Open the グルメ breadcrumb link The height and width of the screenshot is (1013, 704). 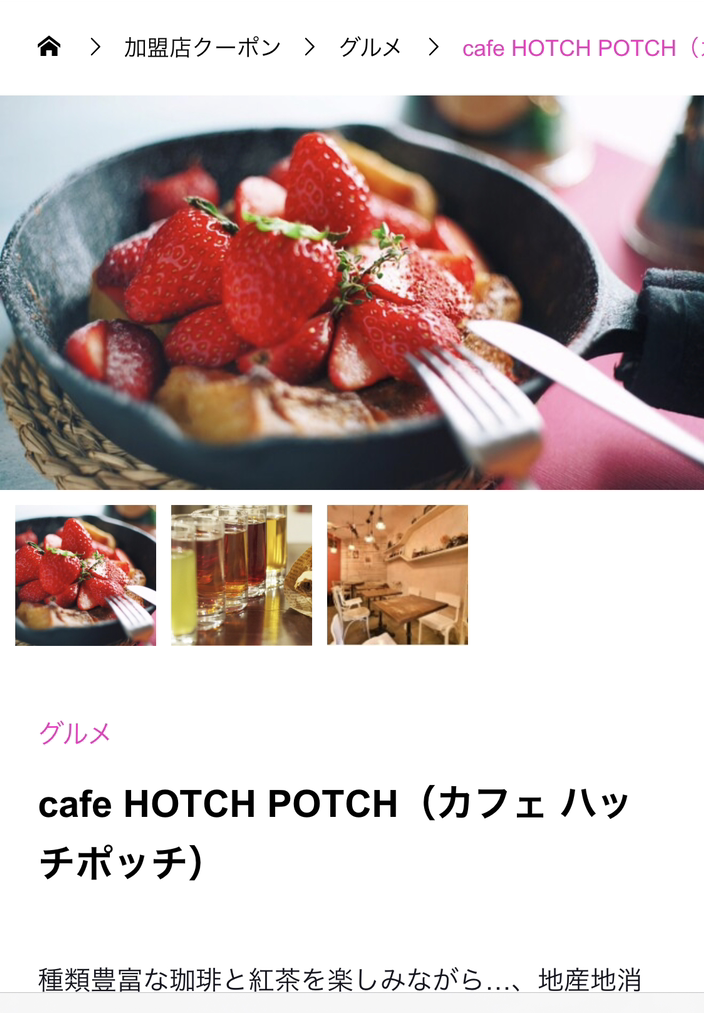pos(370,47)
